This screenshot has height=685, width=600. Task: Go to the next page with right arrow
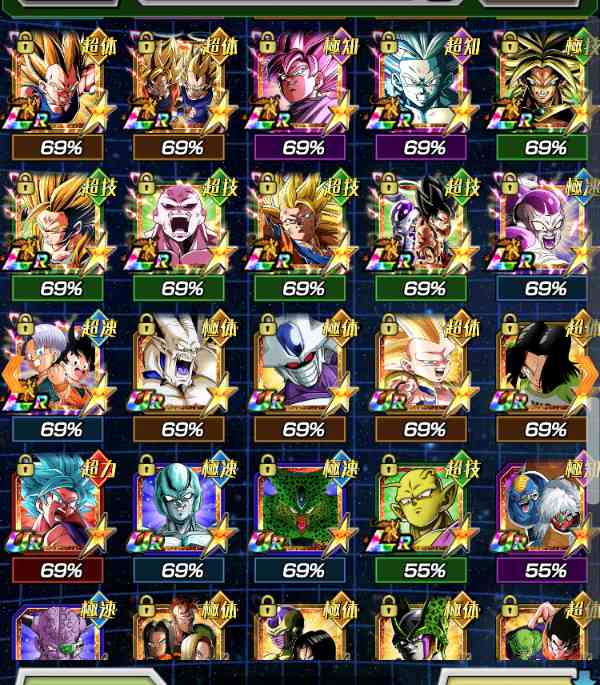point(588,372)
